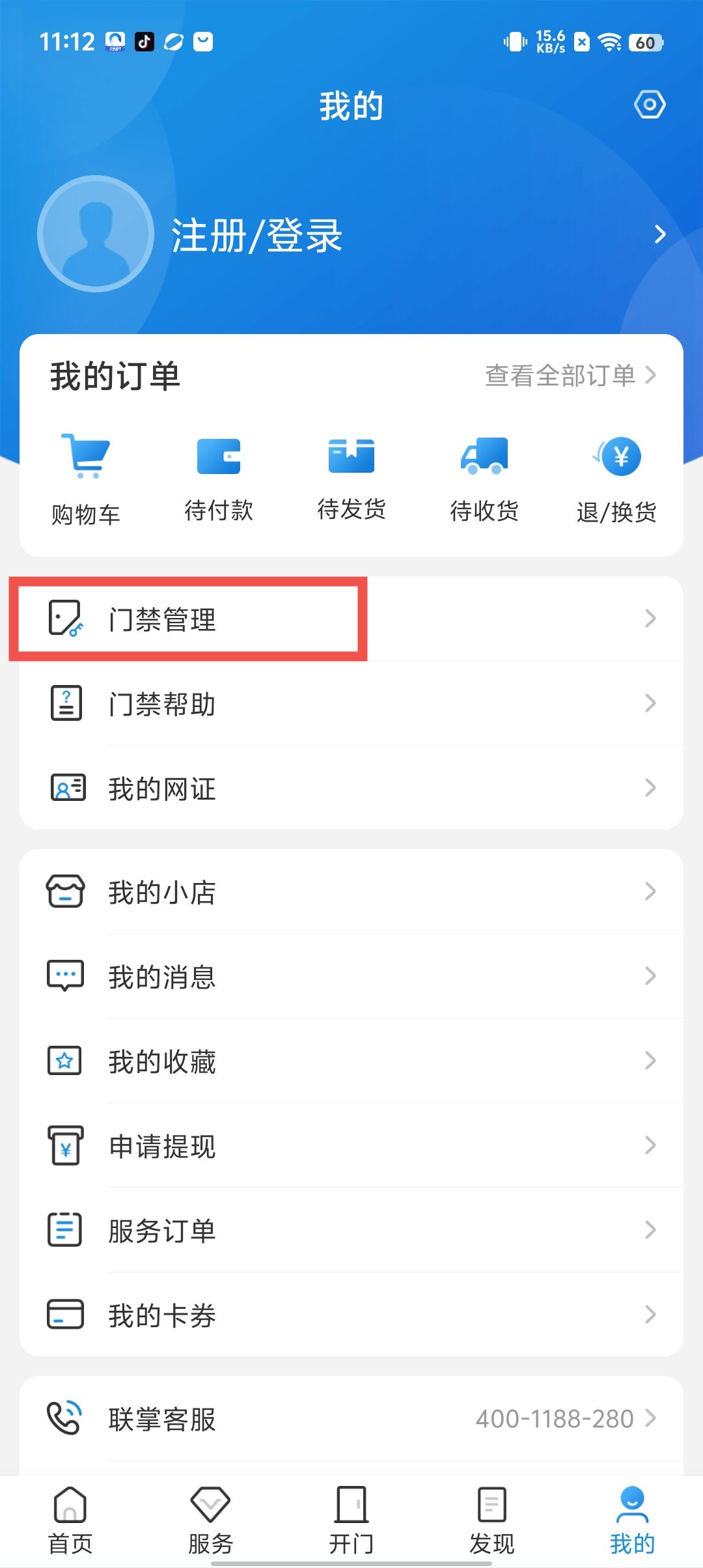
Task: Open 待收货 awaiting delivery orders
Action: pyautogui.click(x=484, y=479)
